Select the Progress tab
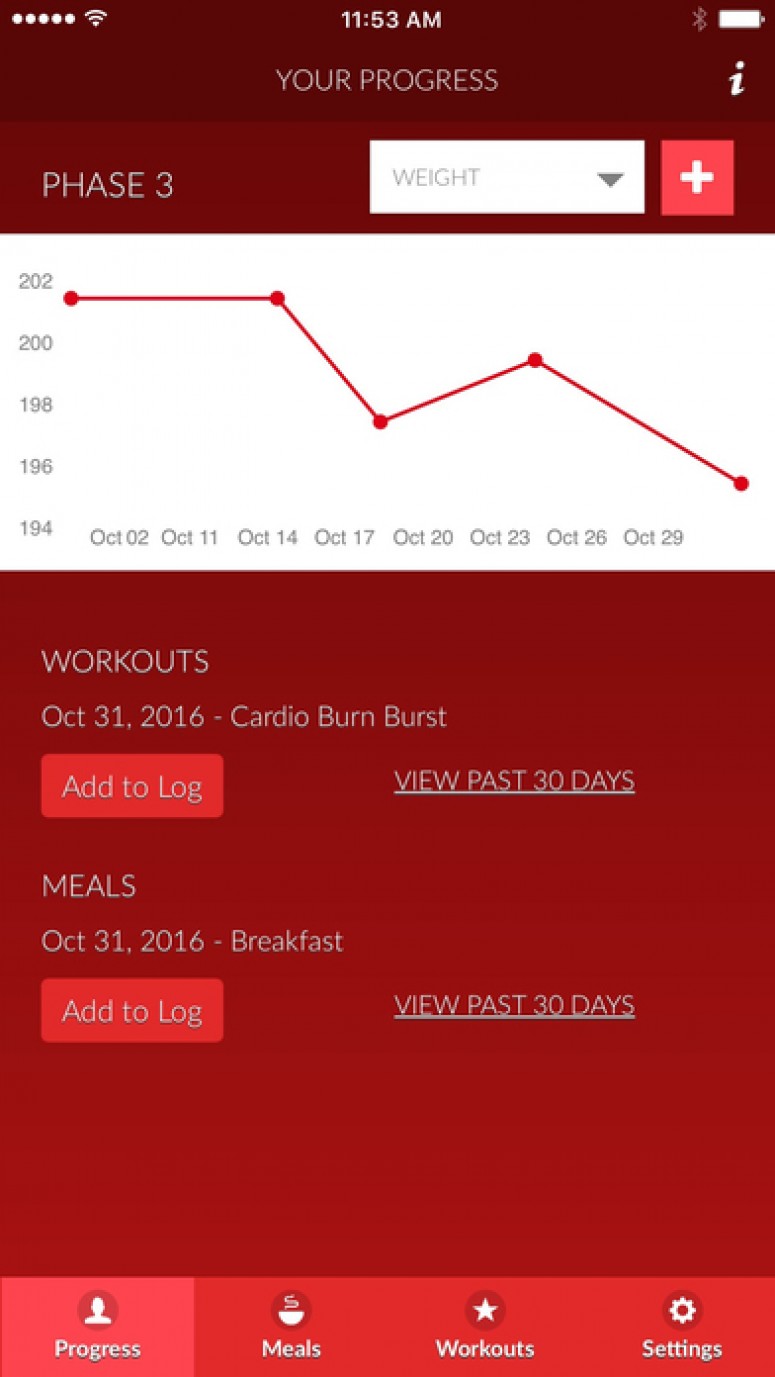The width and height of the screenshot is (775, 1377). point(97,1326)
